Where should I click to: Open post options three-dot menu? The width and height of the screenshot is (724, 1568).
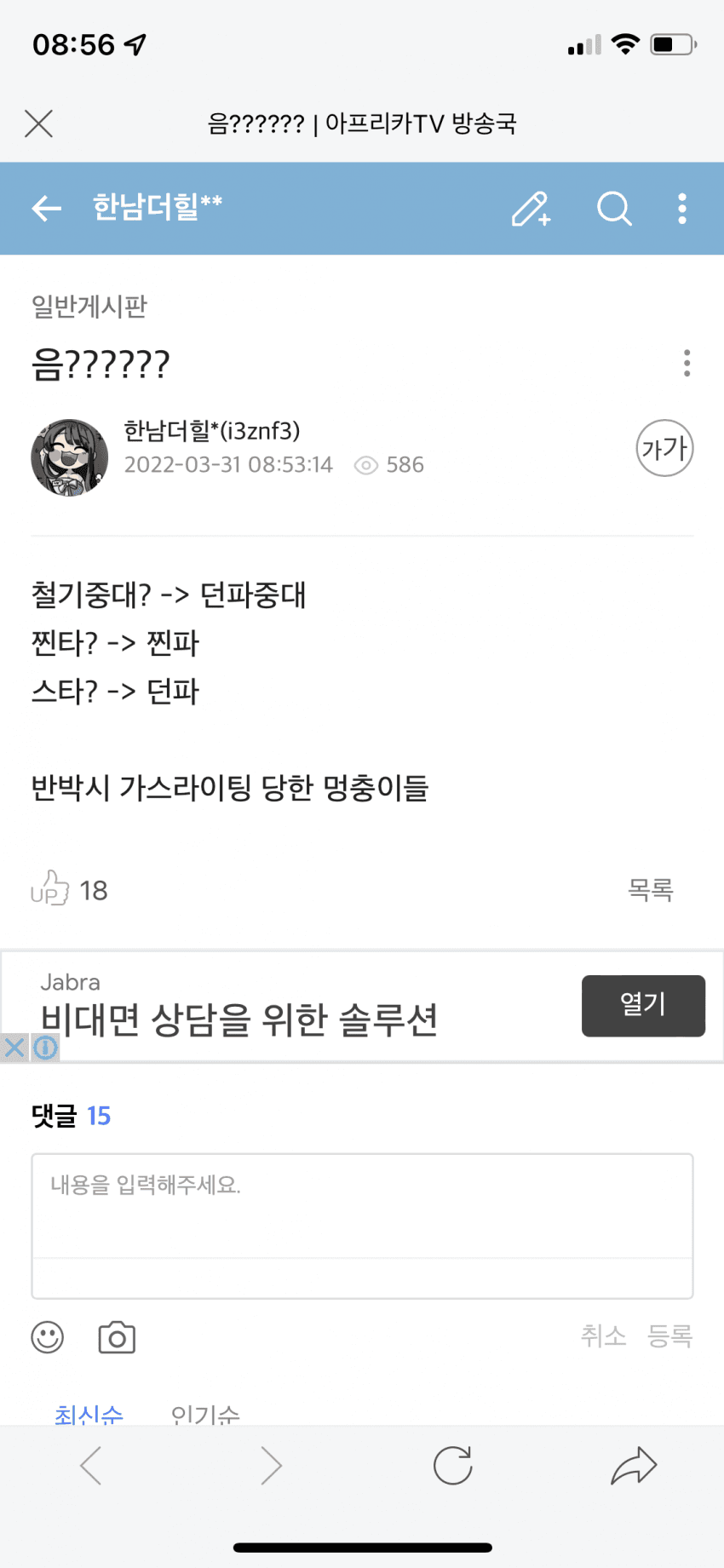(x=687, y=364)
